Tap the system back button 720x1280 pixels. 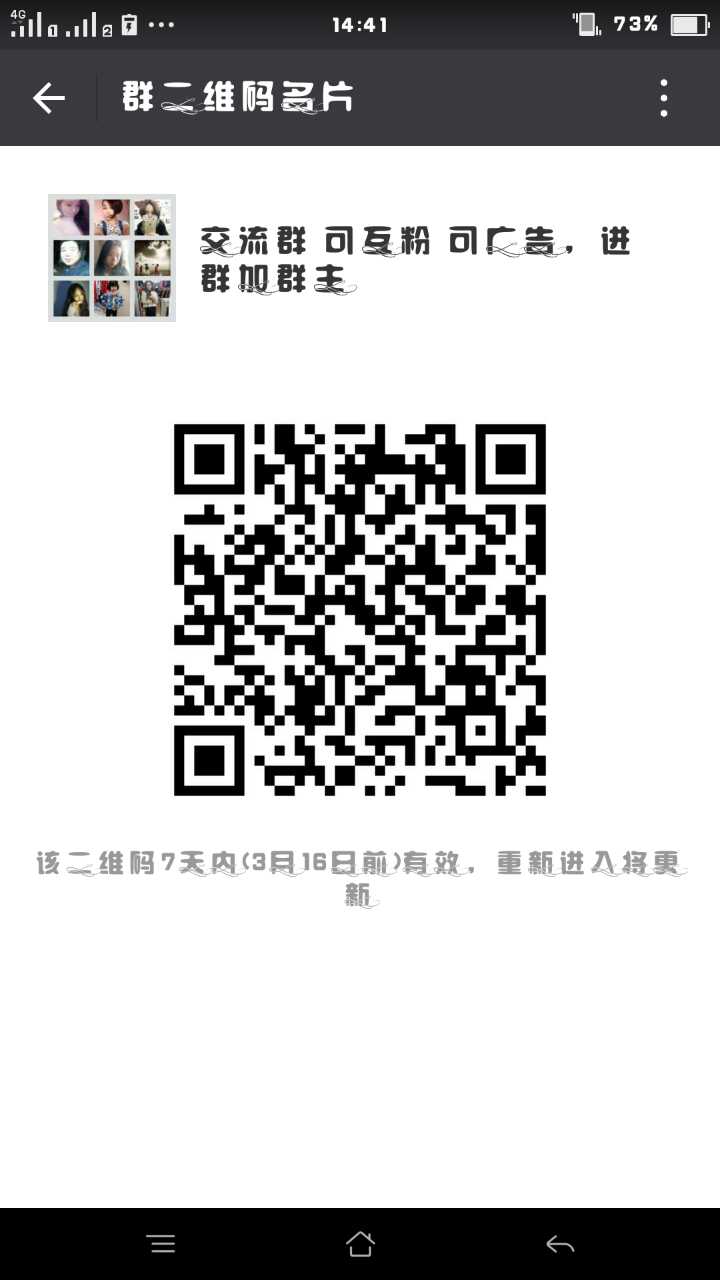560,1243
